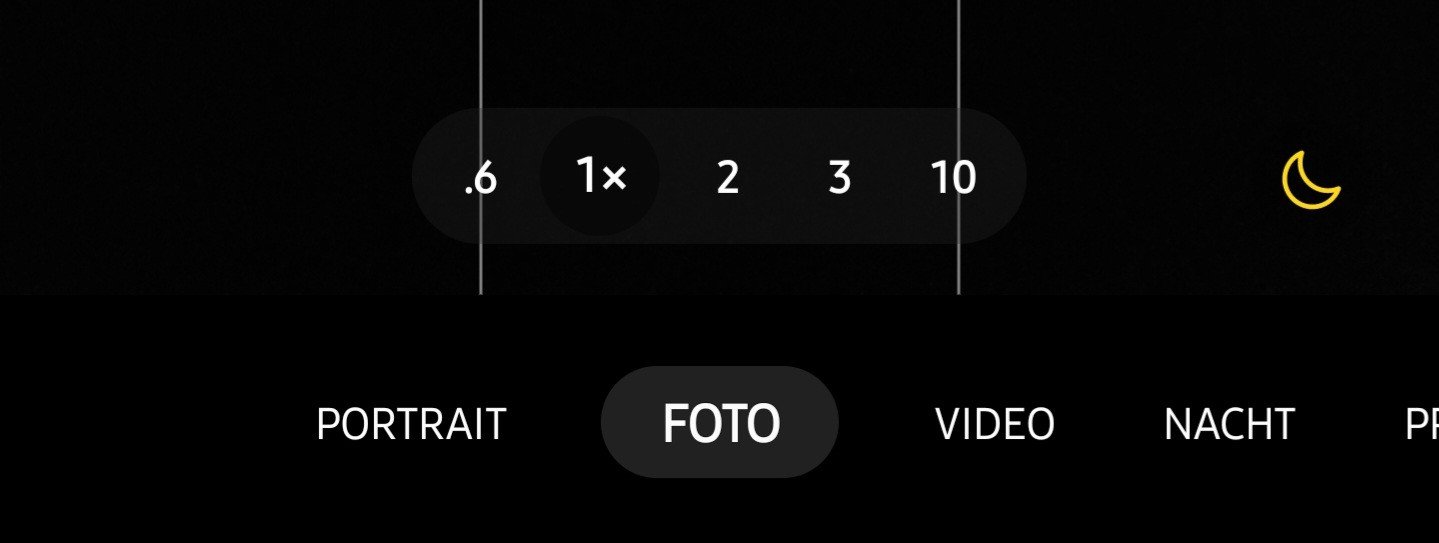Select the .6 ultra-wide zoom level

pyautogui.click(x=481, y=178)
